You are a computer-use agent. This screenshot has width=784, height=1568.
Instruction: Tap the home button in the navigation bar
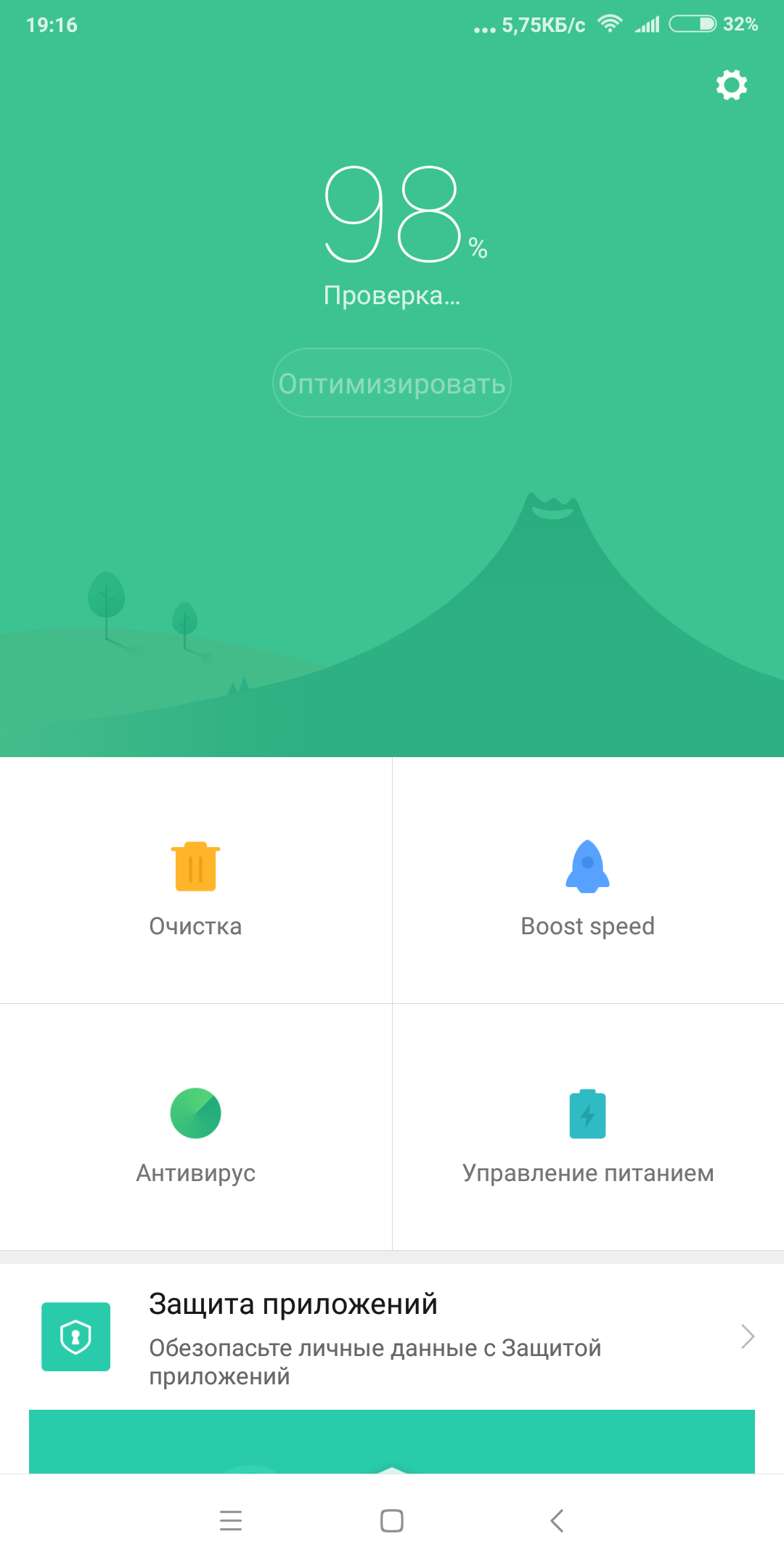(392, 1520)
